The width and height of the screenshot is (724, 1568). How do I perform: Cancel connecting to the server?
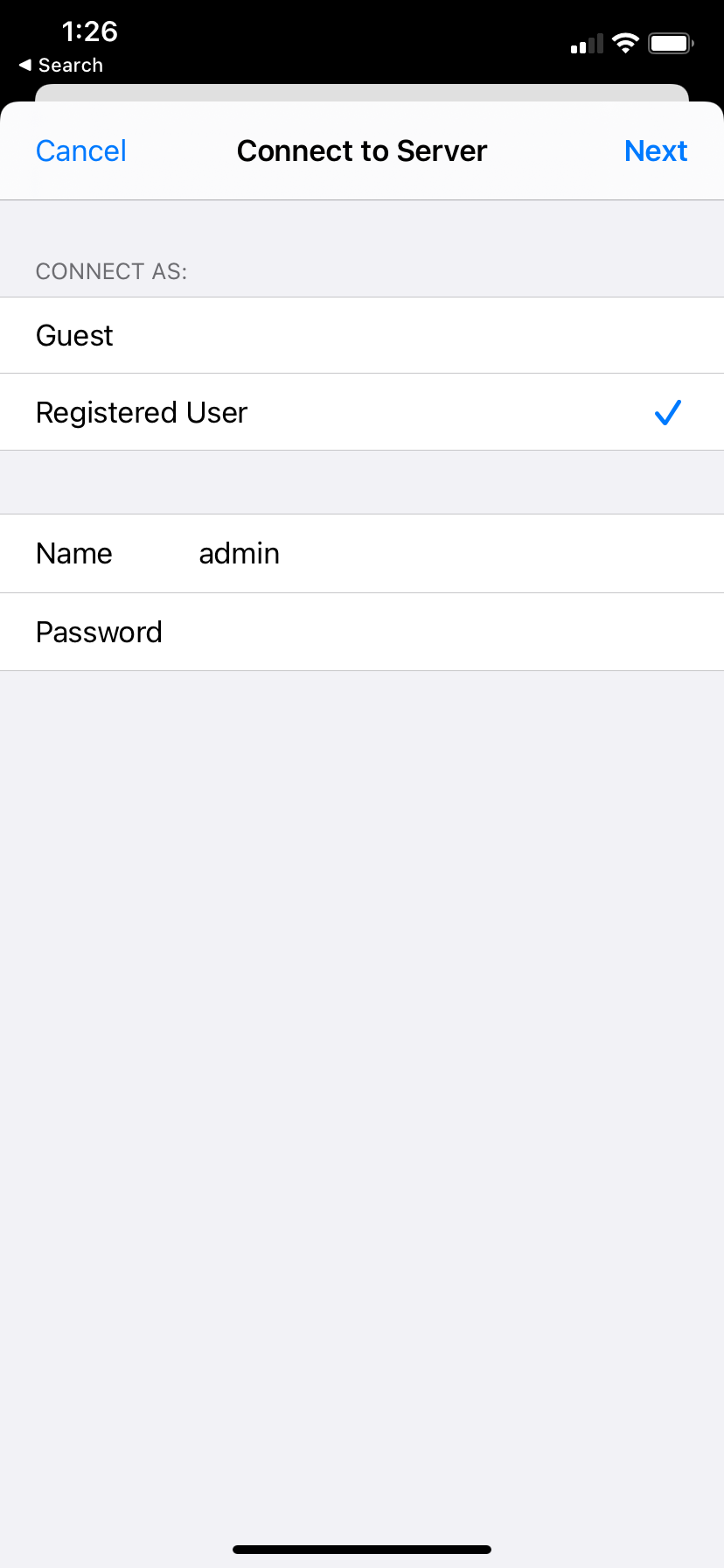80,150
